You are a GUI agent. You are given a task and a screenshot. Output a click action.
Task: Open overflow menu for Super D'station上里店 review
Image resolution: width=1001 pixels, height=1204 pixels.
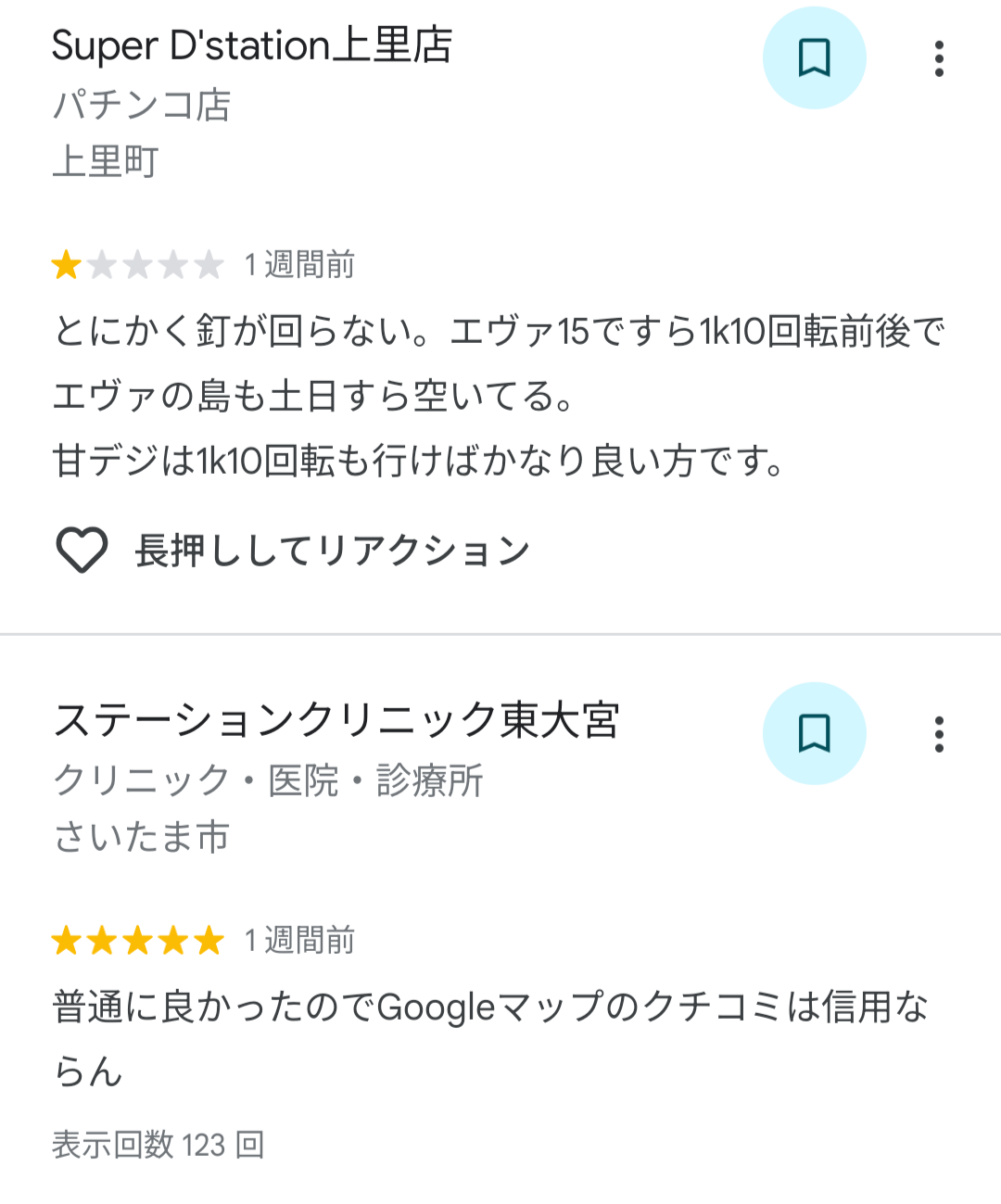(939, 58)
